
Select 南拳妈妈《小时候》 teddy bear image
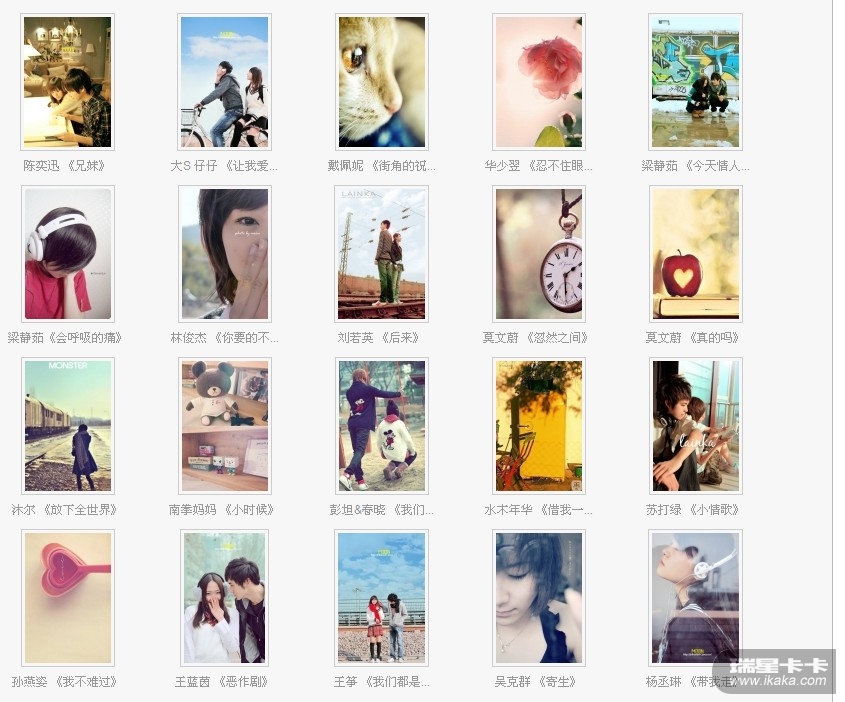tap(224, 426)
